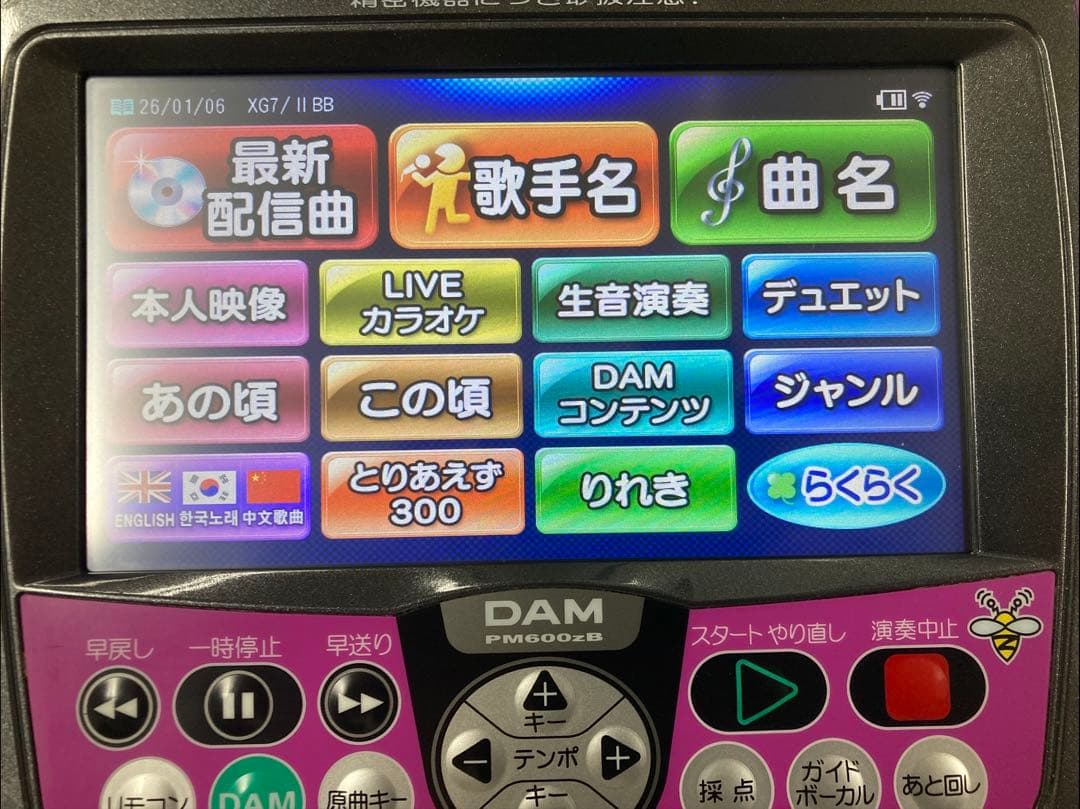Viewport: 1080px width, 809px height.
Task: Open 生音演奏 live sound tracks
Action: pos(631,299)
